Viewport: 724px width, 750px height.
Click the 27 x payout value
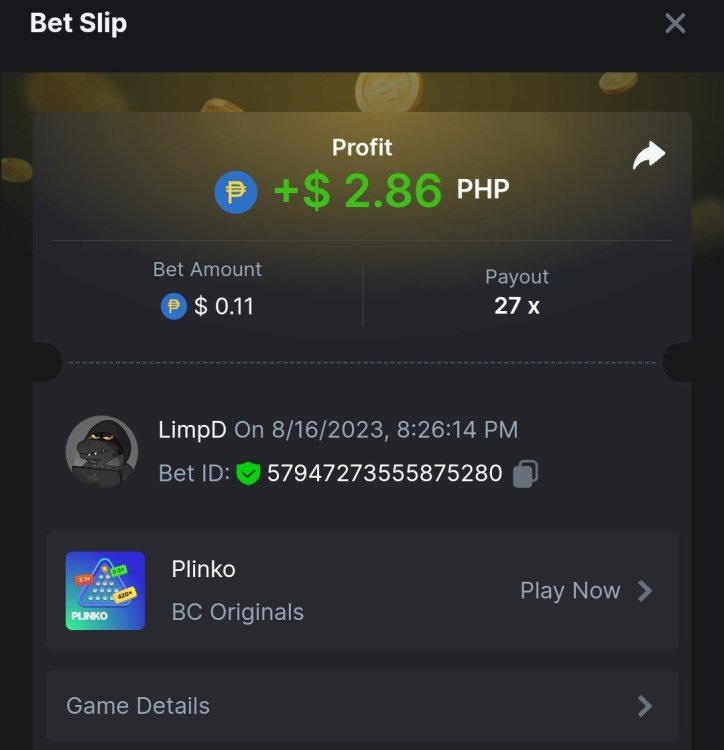coord(516,306)
